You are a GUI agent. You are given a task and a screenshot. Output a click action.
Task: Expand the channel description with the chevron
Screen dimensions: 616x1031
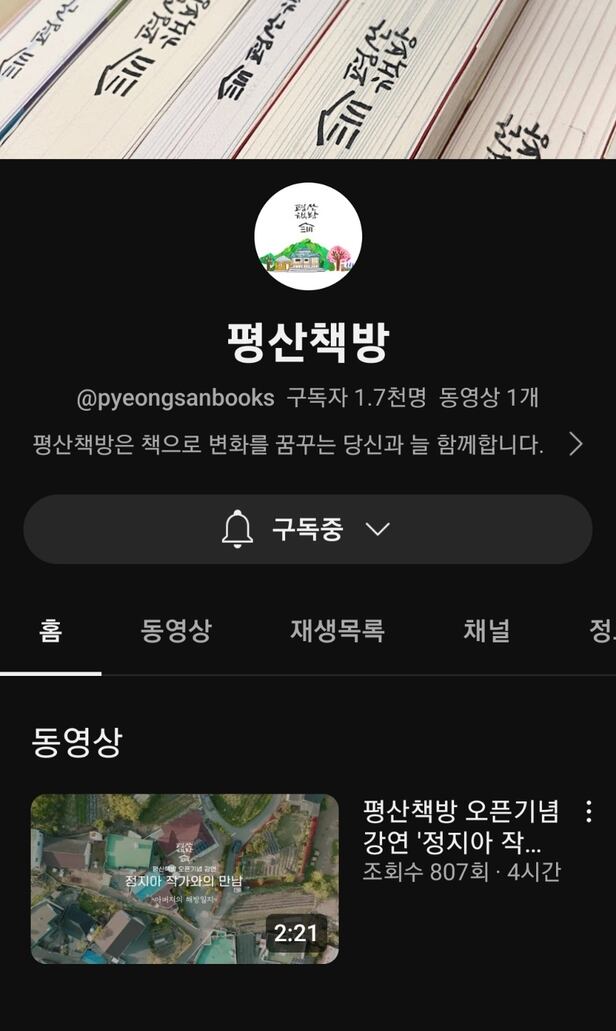pos(576,444)
